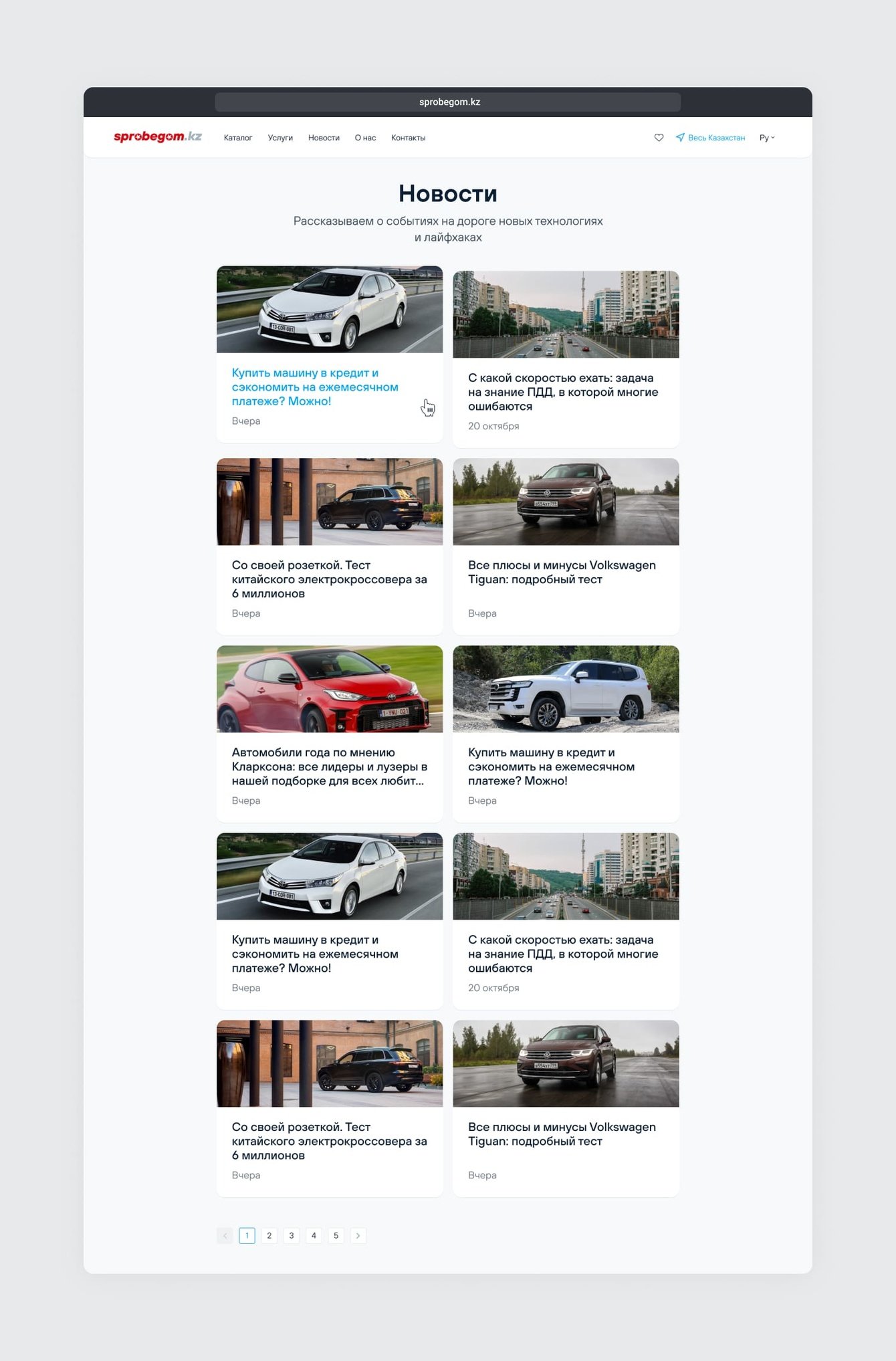Open page 4 in pagination
Viewport: 896px width, 1361px height.
point(314,1235)
